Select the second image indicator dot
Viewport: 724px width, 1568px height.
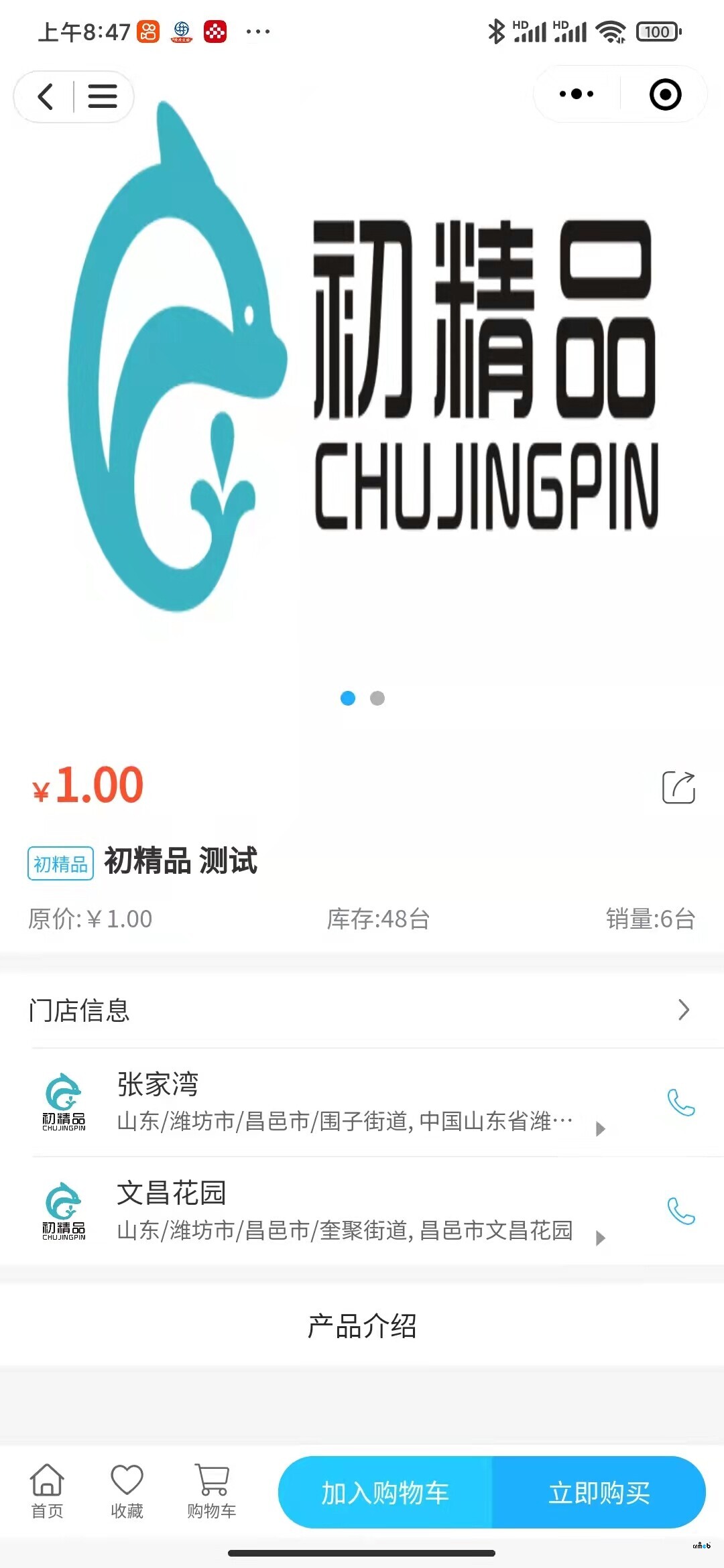point(377,698)
